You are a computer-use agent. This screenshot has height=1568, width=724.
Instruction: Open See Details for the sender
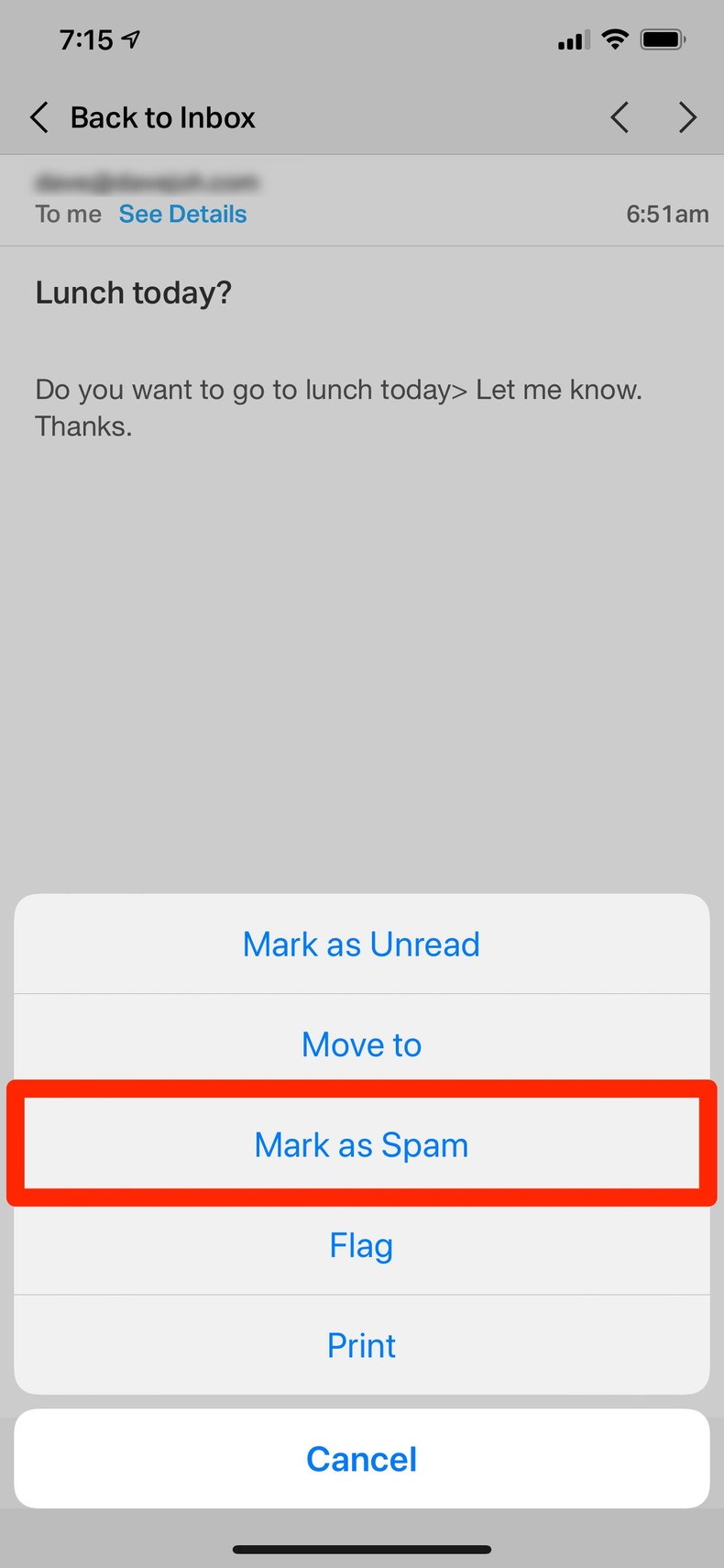coord(182,214)
